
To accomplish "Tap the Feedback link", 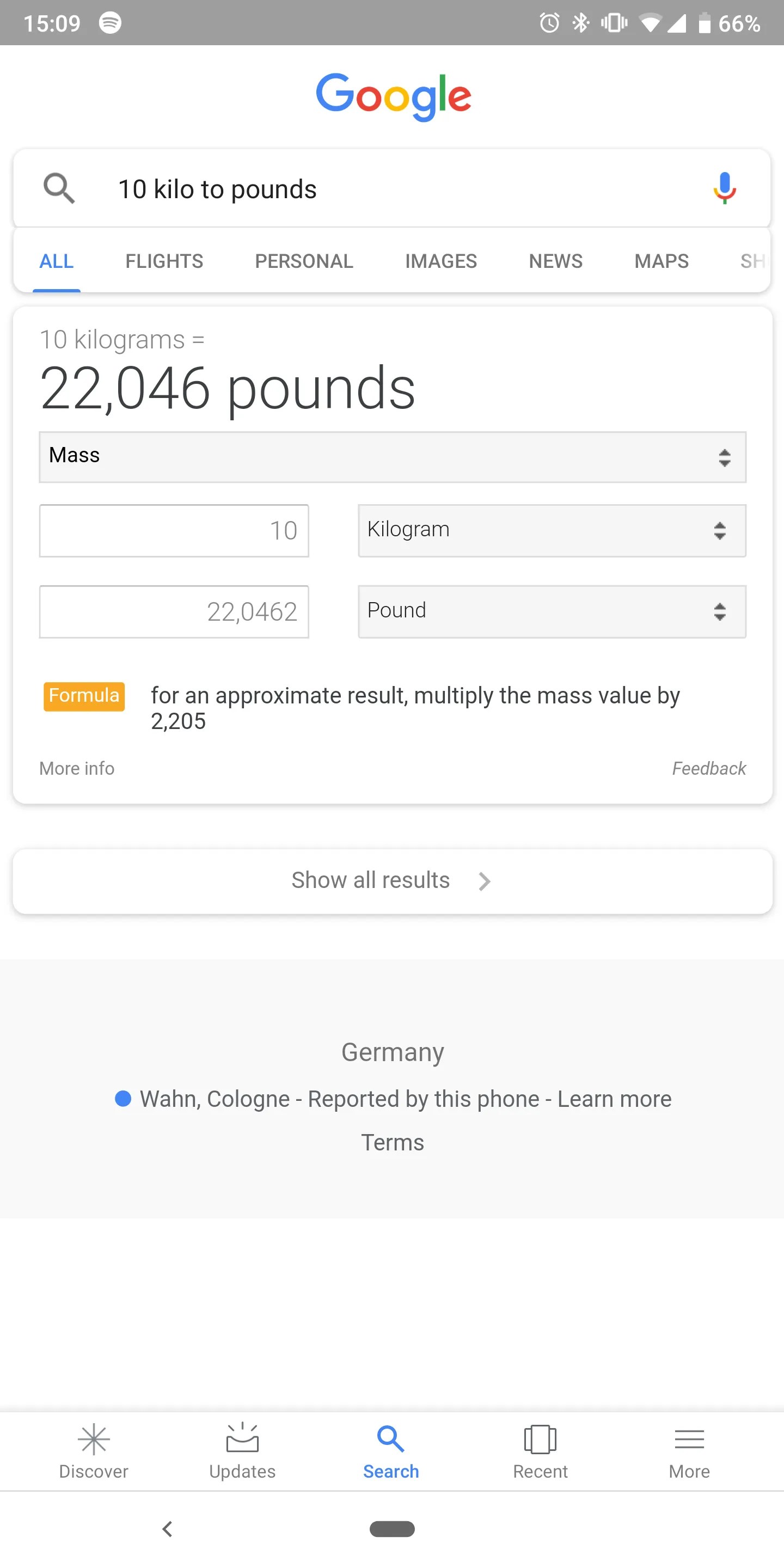I will tap(708, 768).
